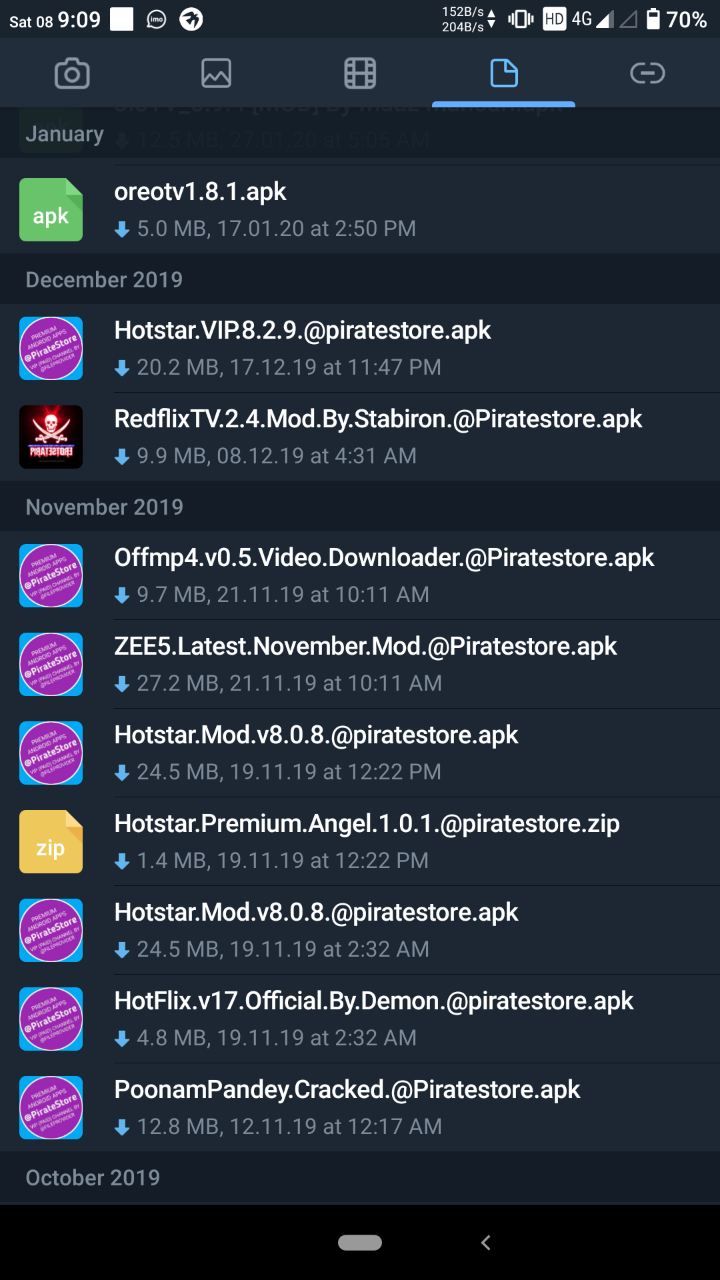Switch to the camera tab
Screen dimensions: 720x1280
[72, 73]
